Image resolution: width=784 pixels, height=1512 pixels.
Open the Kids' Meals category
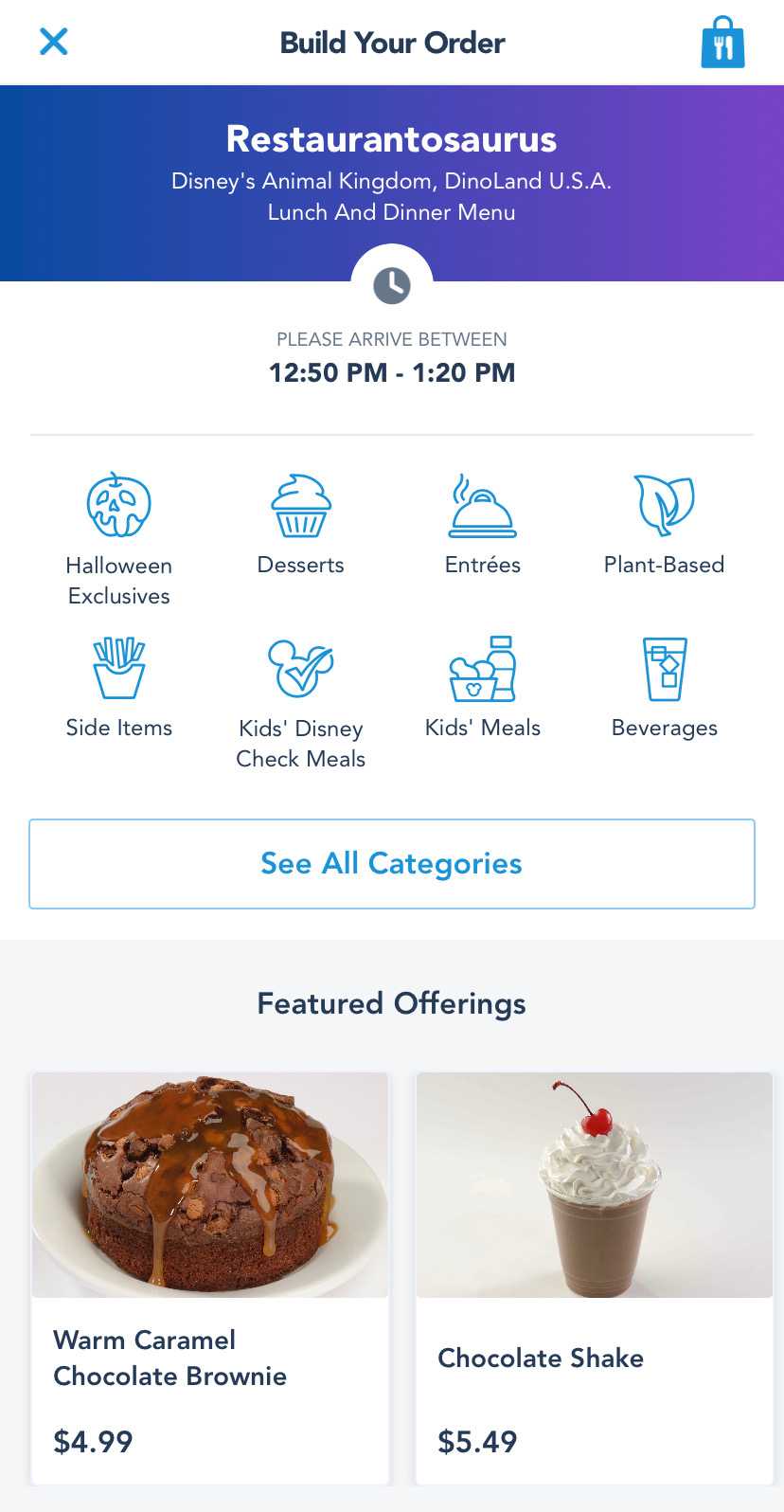click(483, 687)
